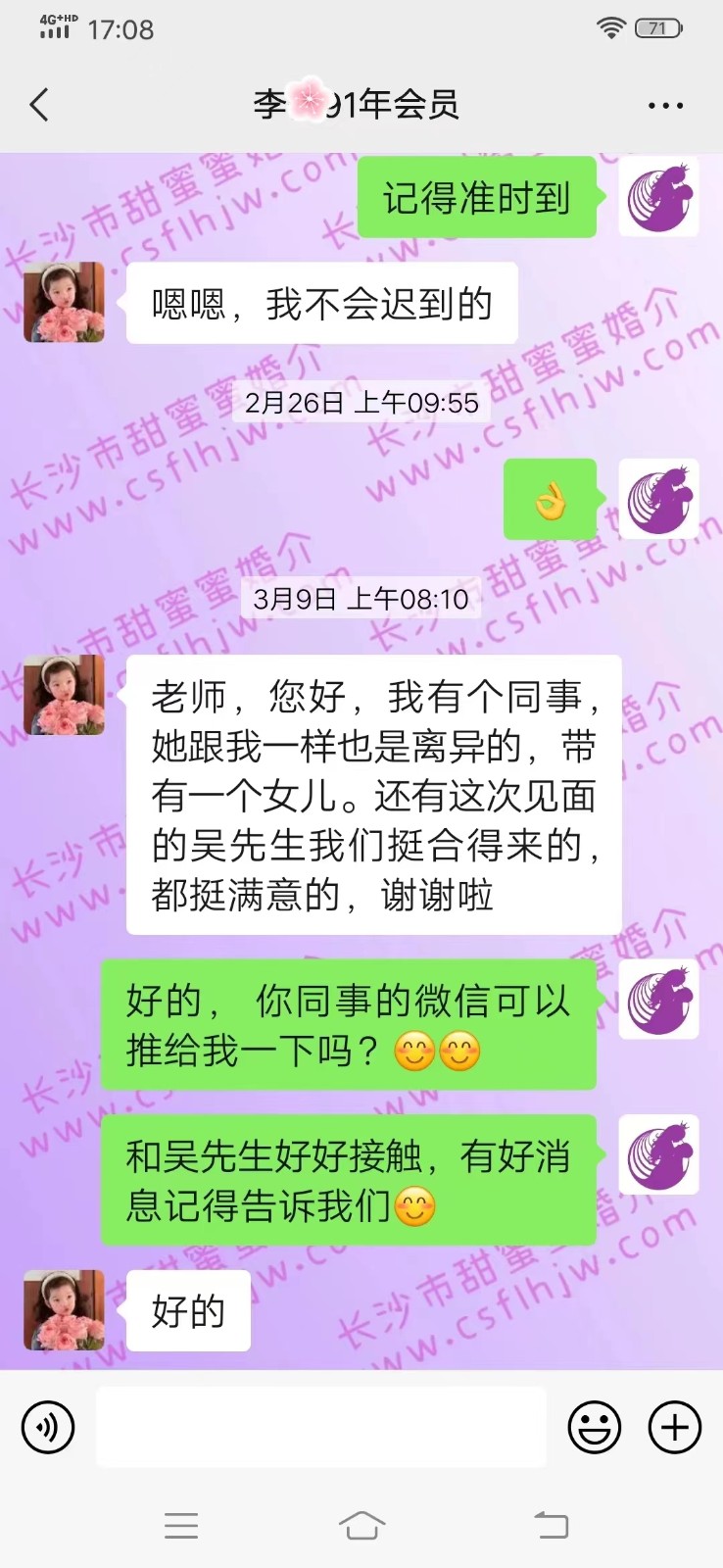Open the plus attachment menu
The width and height of the screenshot is (723, 1568).
pos(675,1427)
